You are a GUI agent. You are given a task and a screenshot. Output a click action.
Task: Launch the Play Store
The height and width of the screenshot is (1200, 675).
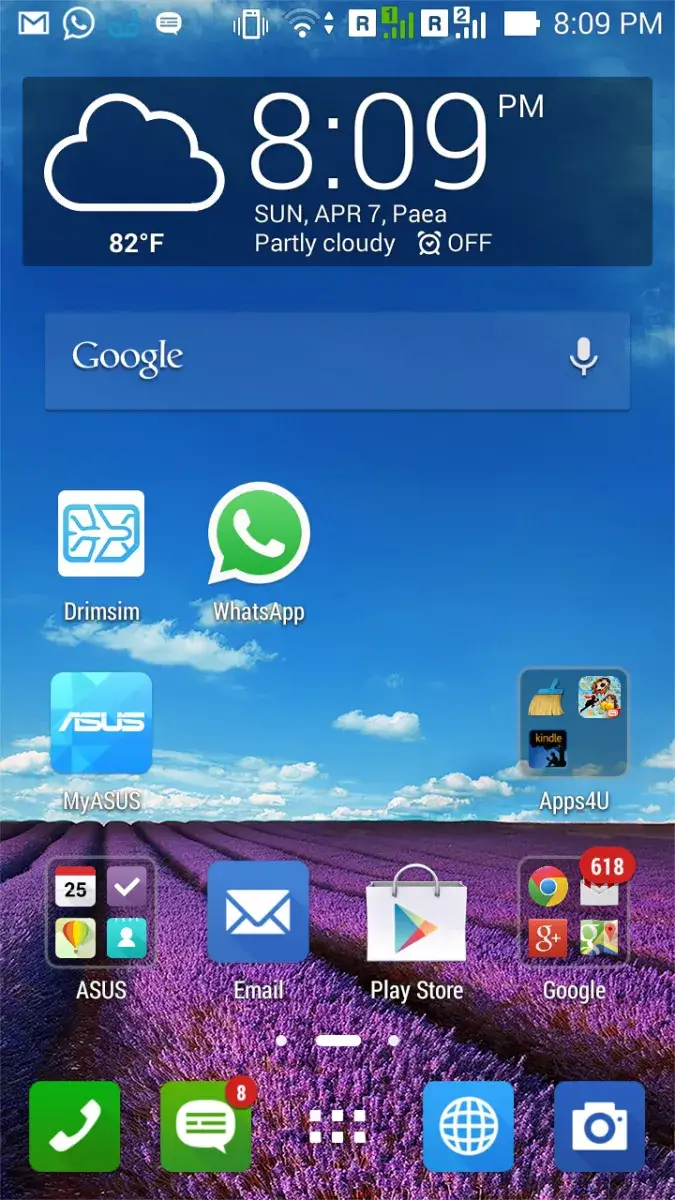[x=416, y=913]
